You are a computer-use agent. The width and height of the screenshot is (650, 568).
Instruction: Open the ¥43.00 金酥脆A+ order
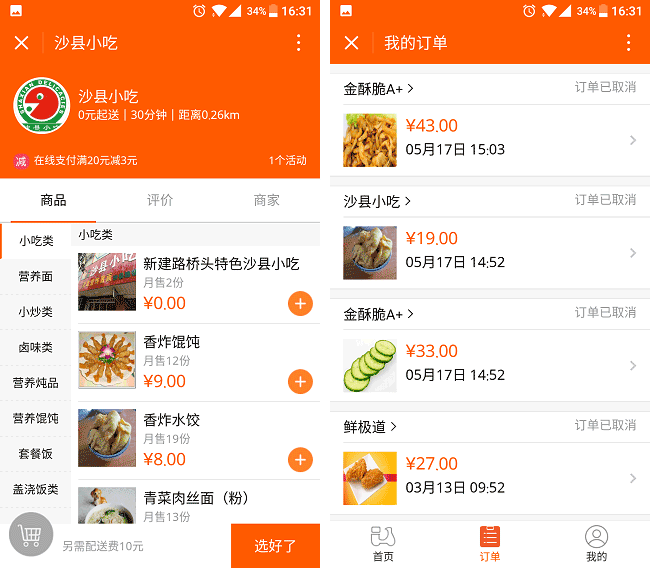tap(490, 139)
